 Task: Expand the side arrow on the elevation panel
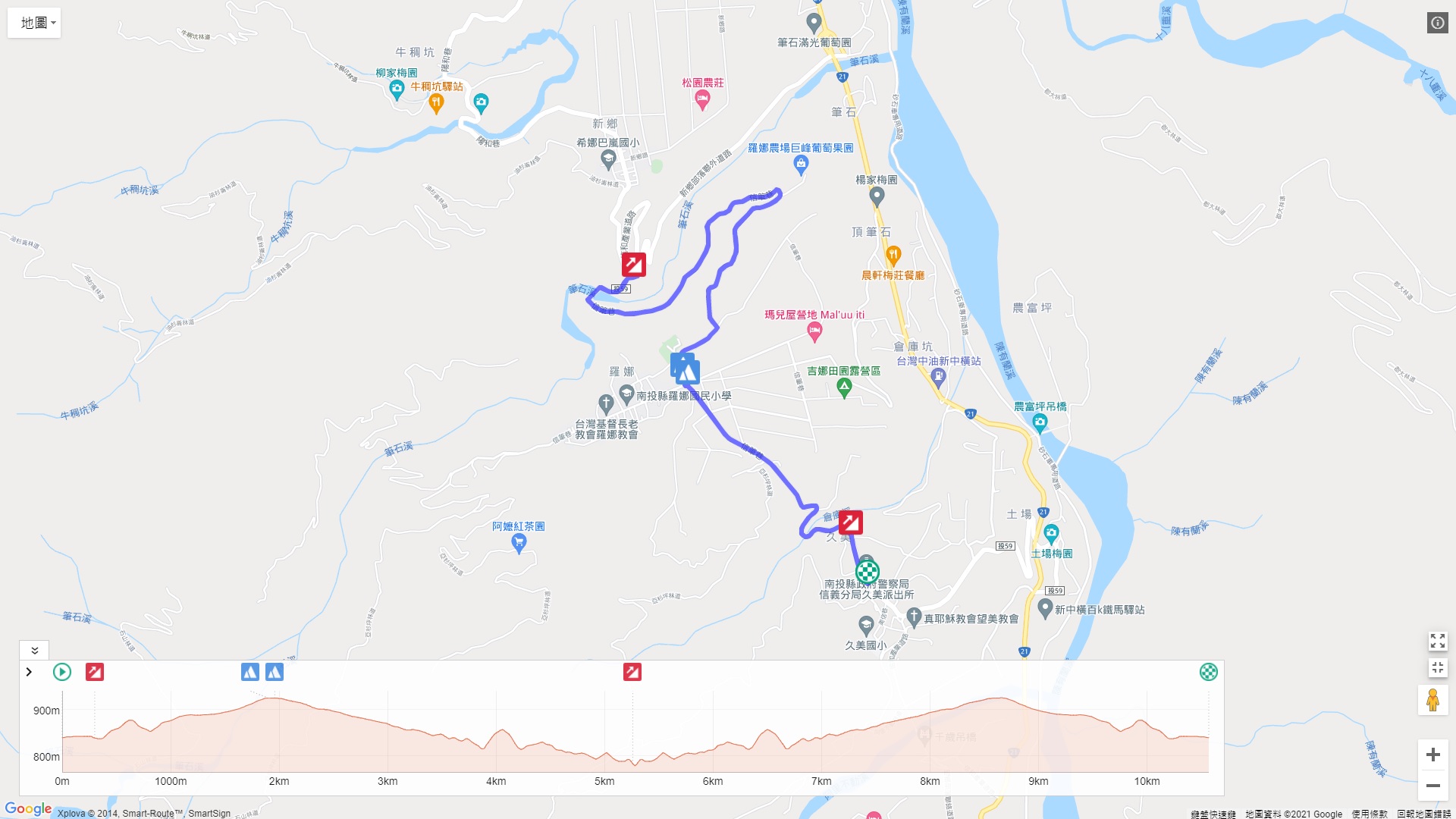point(29,672)
